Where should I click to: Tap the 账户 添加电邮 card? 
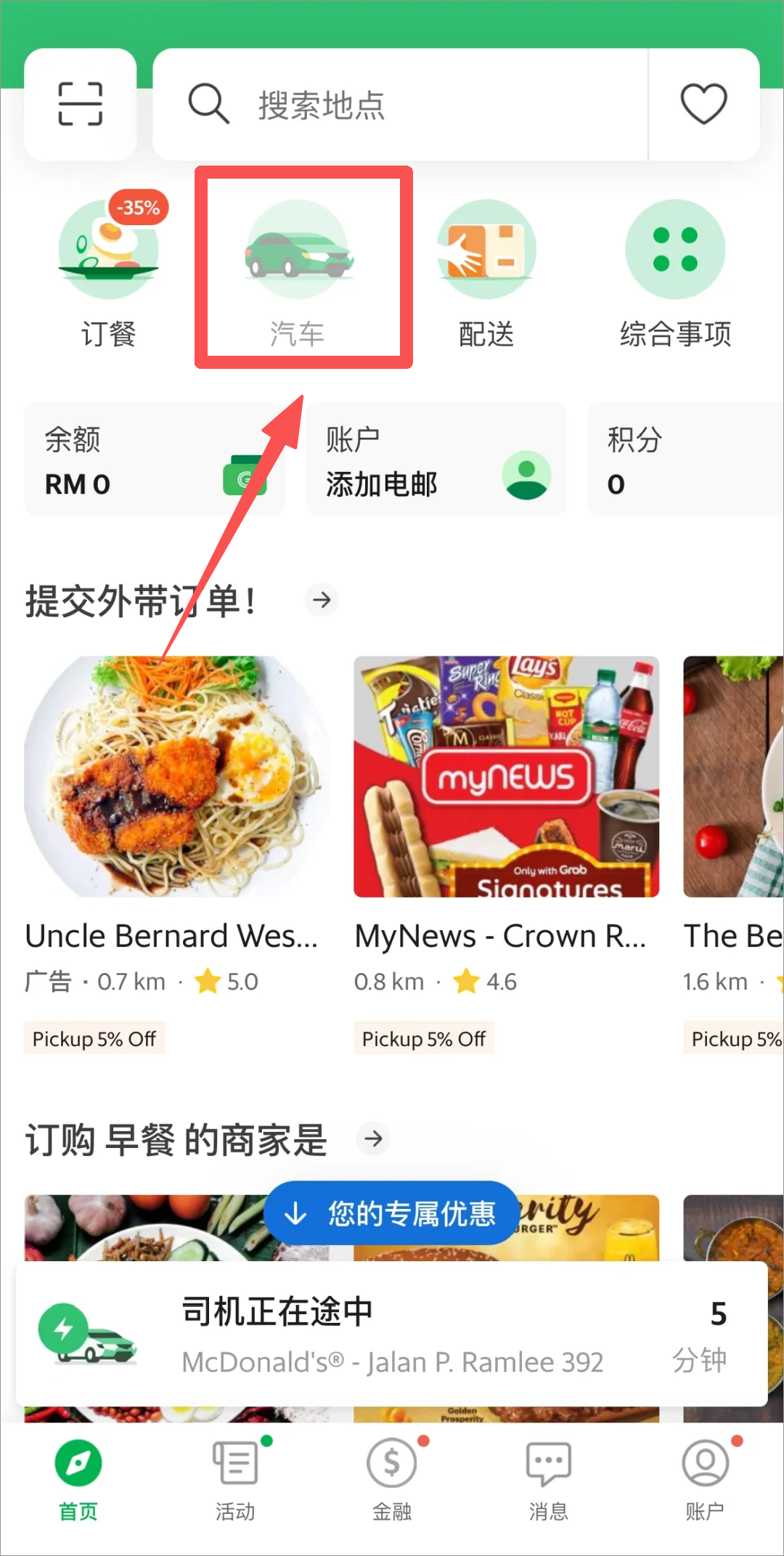(436, 460)
